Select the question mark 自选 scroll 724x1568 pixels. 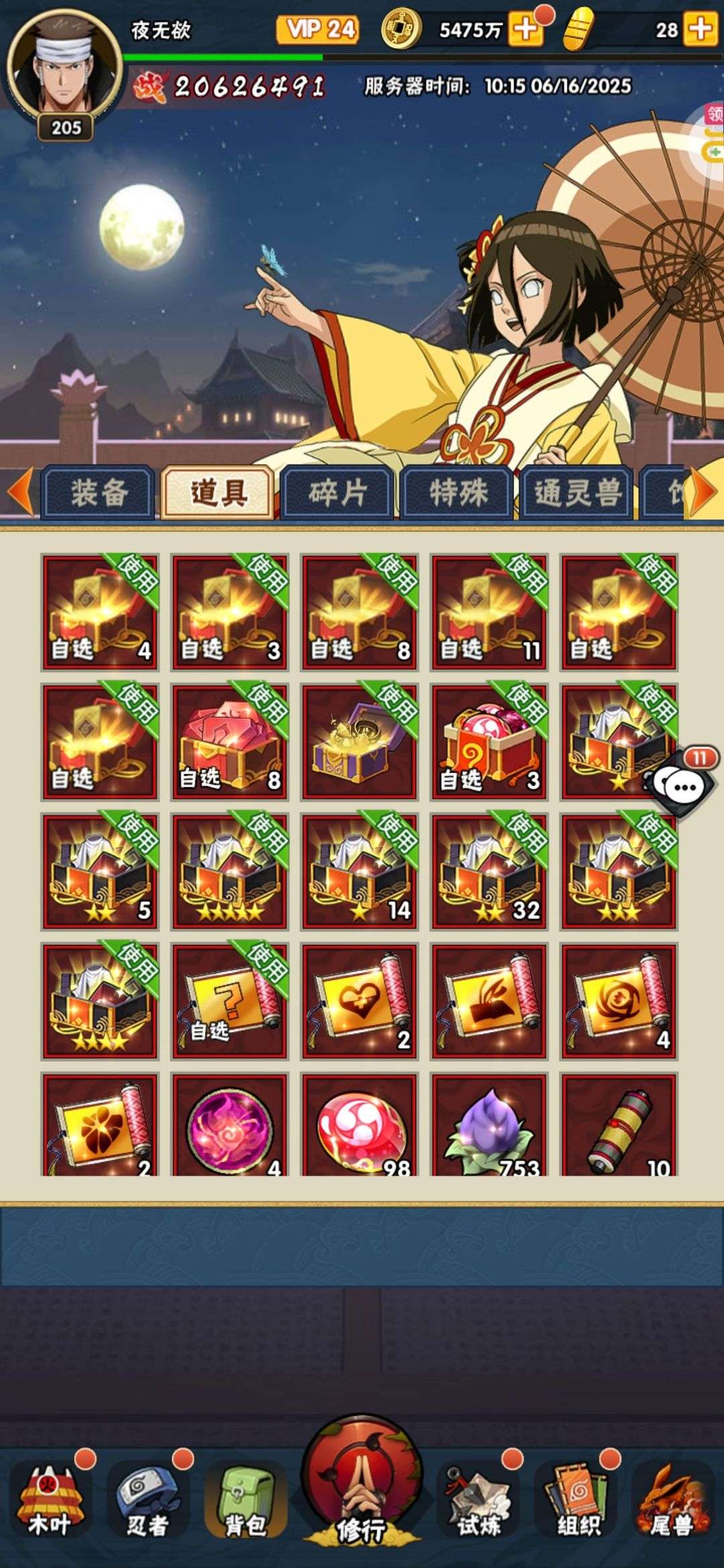point(229,1002)
